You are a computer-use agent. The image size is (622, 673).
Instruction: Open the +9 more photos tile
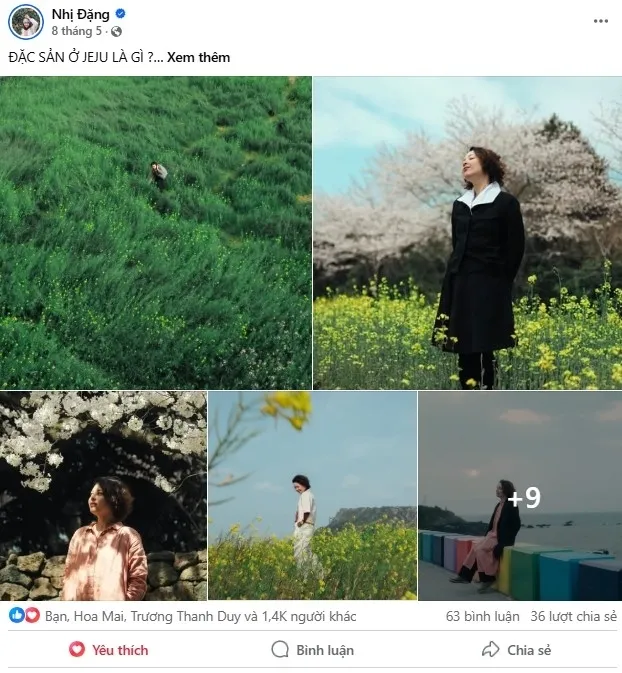(520, 495)
